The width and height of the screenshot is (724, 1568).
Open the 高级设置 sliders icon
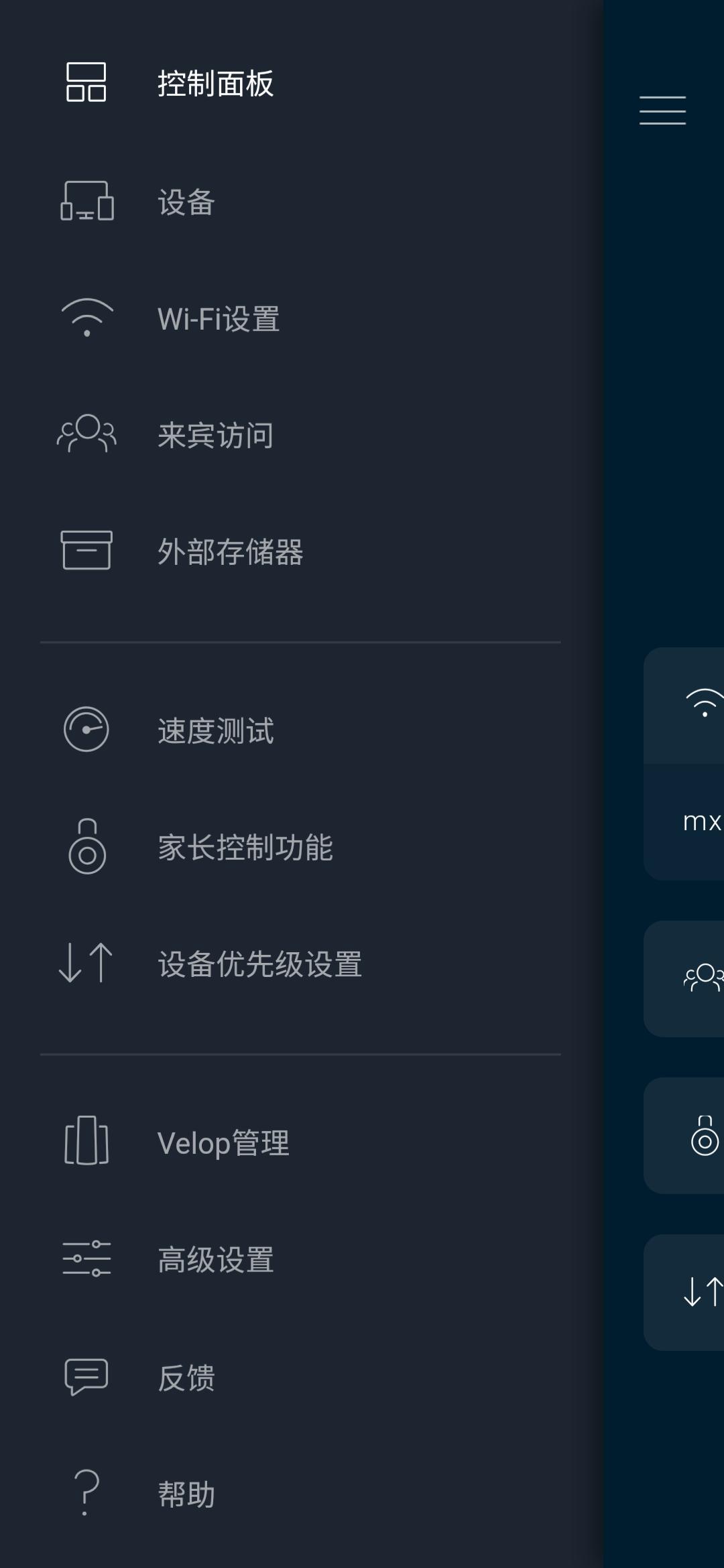point(86,1259)
